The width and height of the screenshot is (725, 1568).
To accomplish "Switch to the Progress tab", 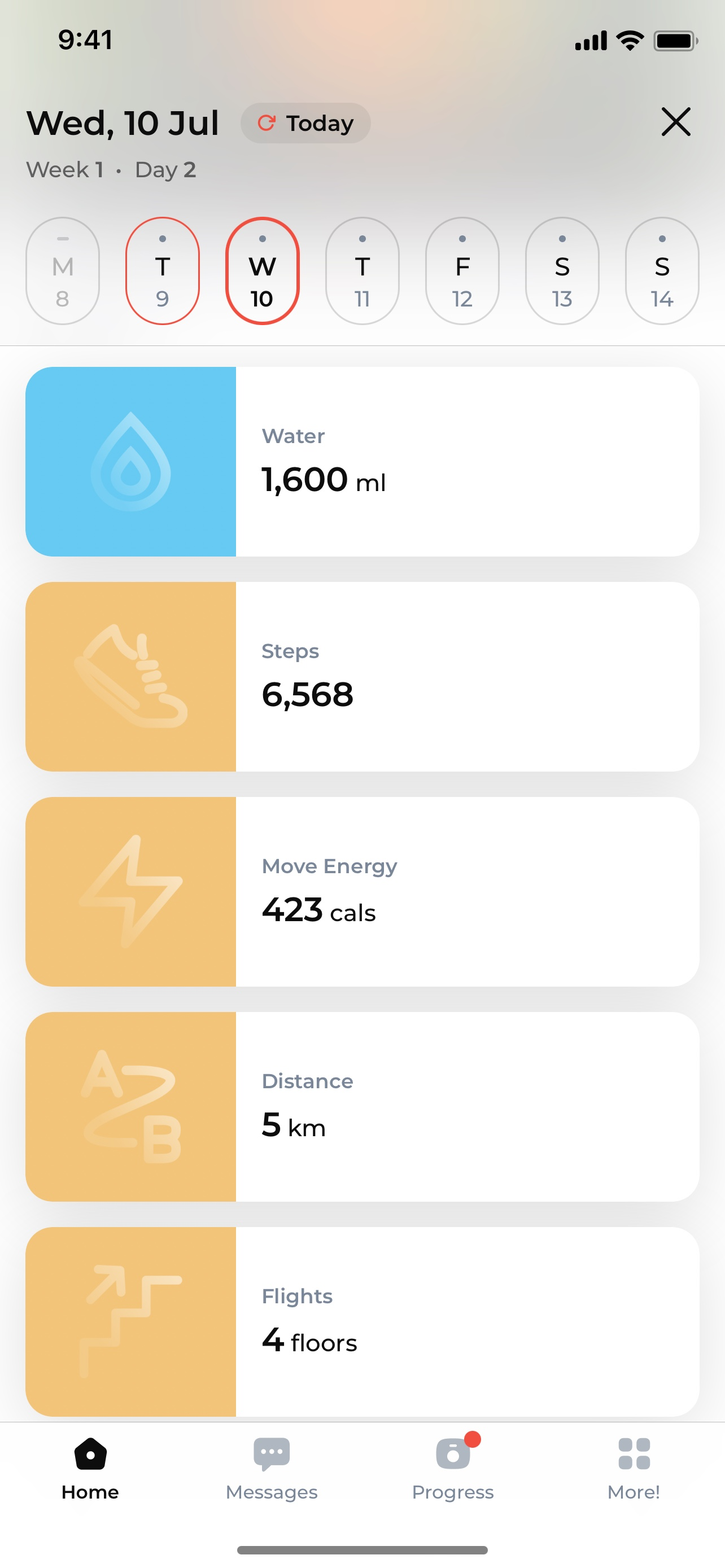I will 453,1469.
